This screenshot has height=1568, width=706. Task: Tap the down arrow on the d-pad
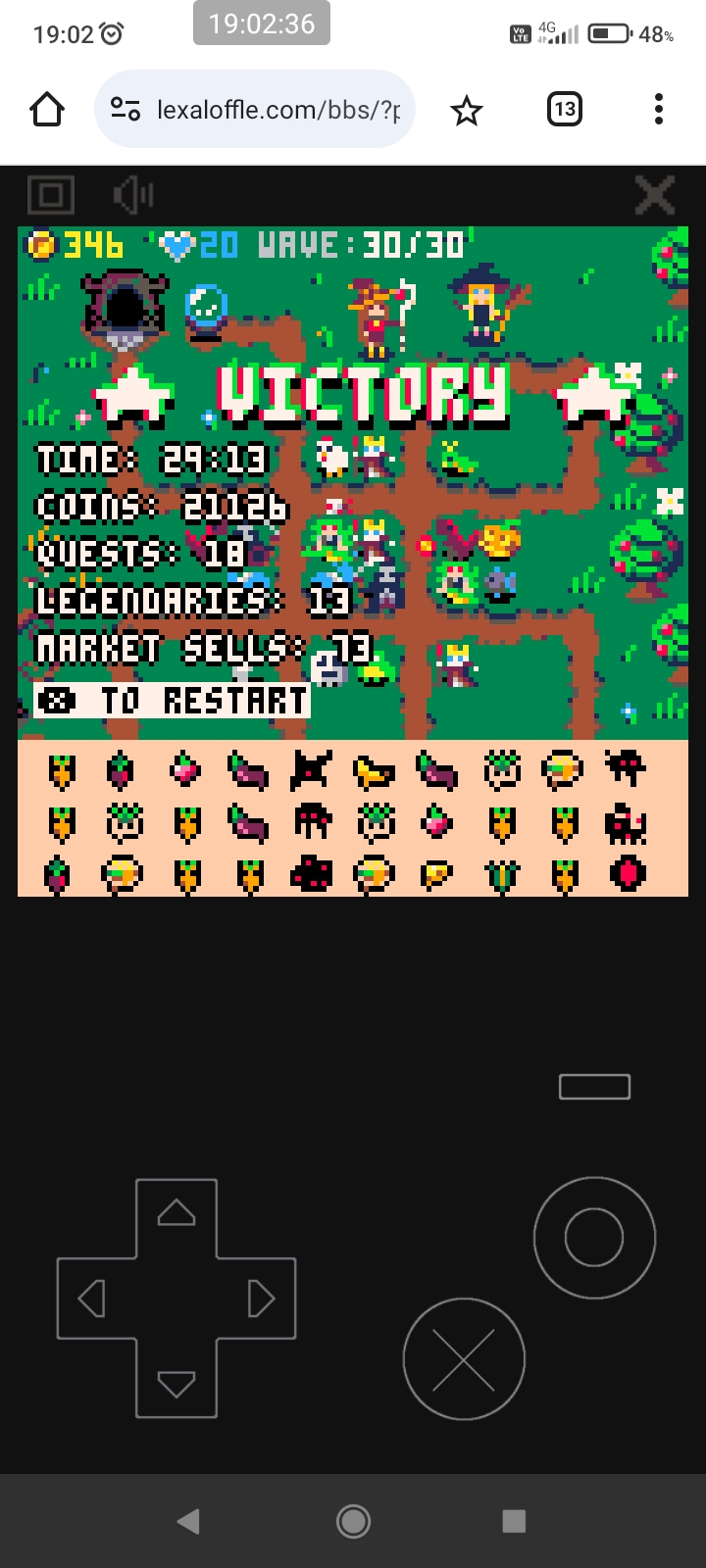pyautogui.click(x=176, y=1384)
